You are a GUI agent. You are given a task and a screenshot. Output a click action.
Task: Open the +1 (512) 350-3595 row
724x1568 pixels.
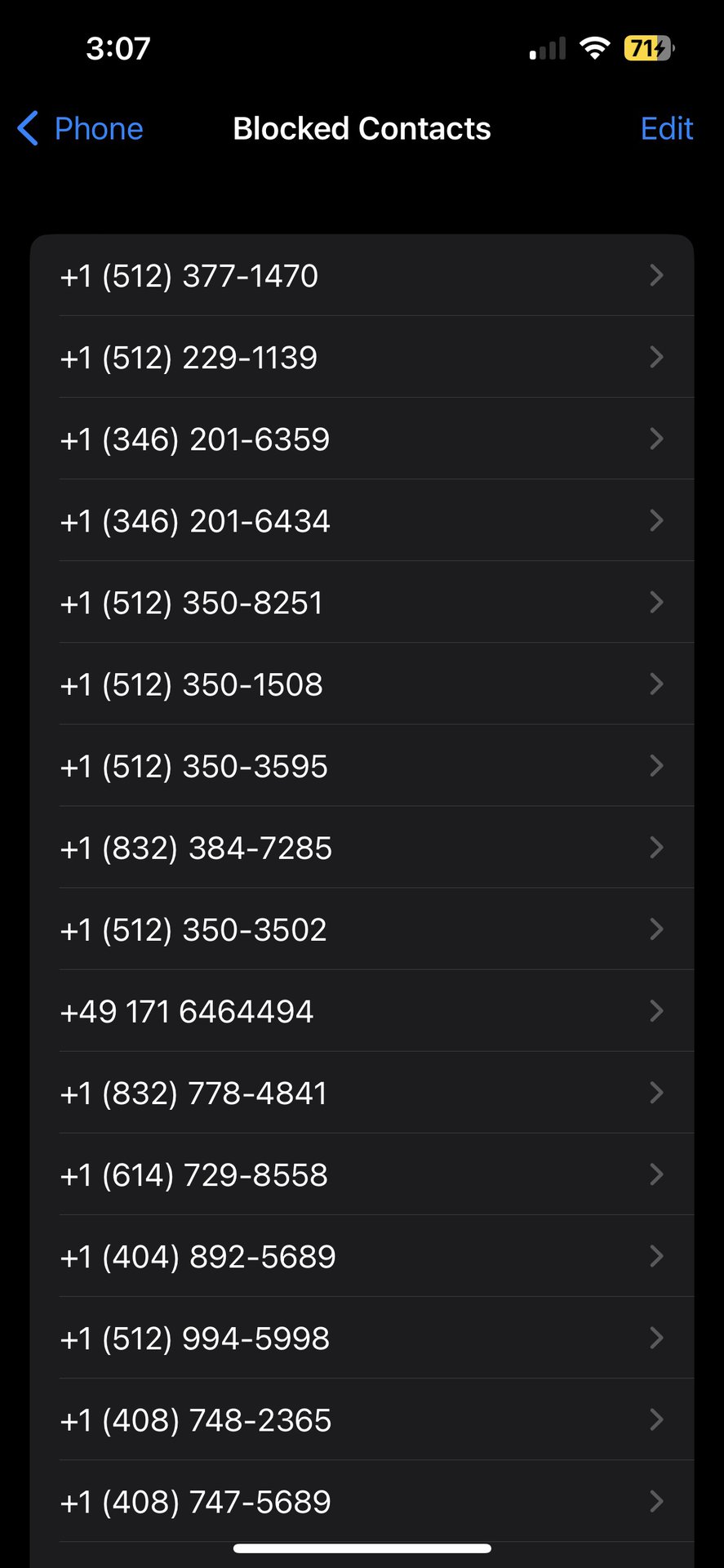tap(362, 766)
